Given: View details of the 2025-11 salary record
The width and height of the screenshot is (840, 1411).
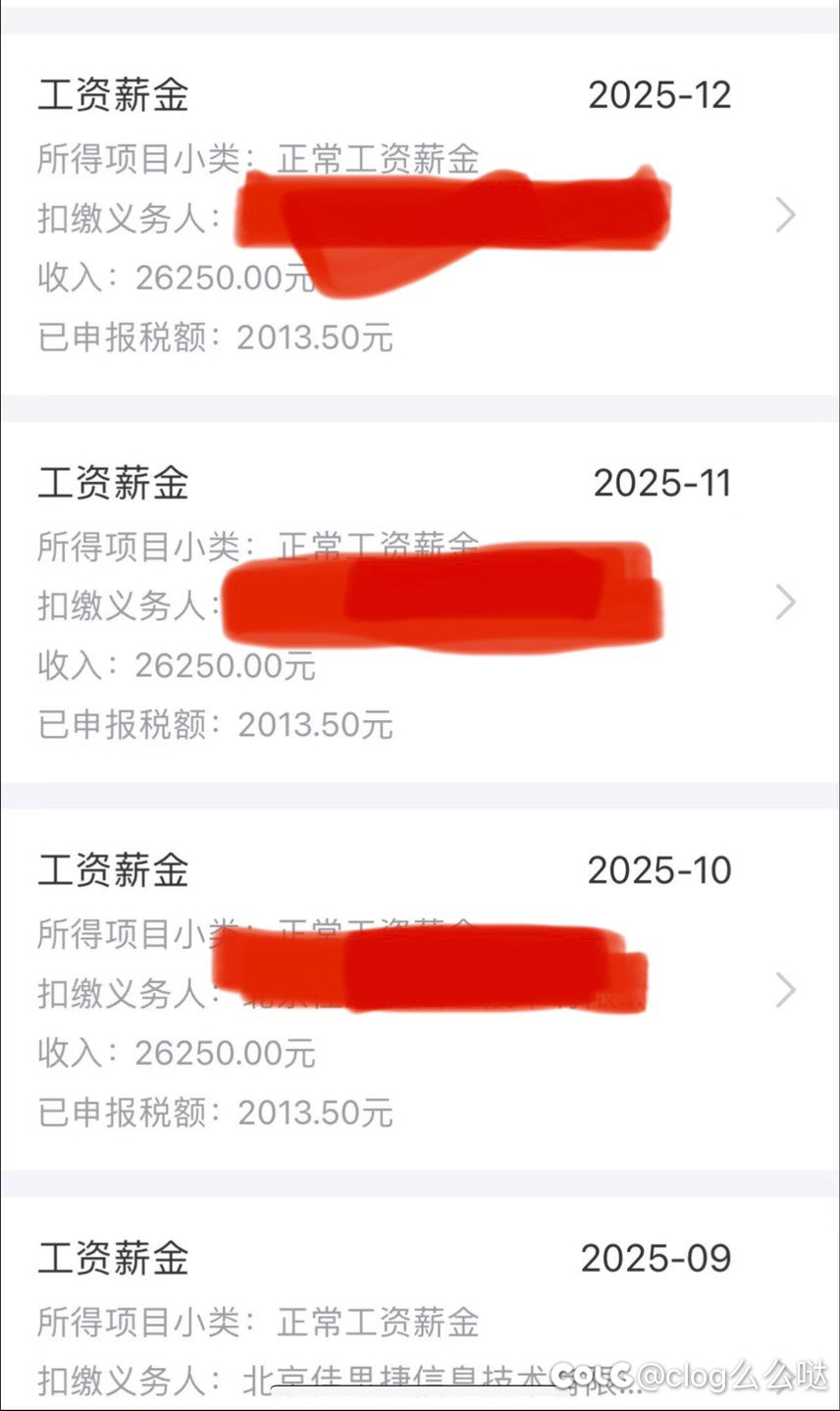Looking at the screenshot, I should click(x=783, y=602).
